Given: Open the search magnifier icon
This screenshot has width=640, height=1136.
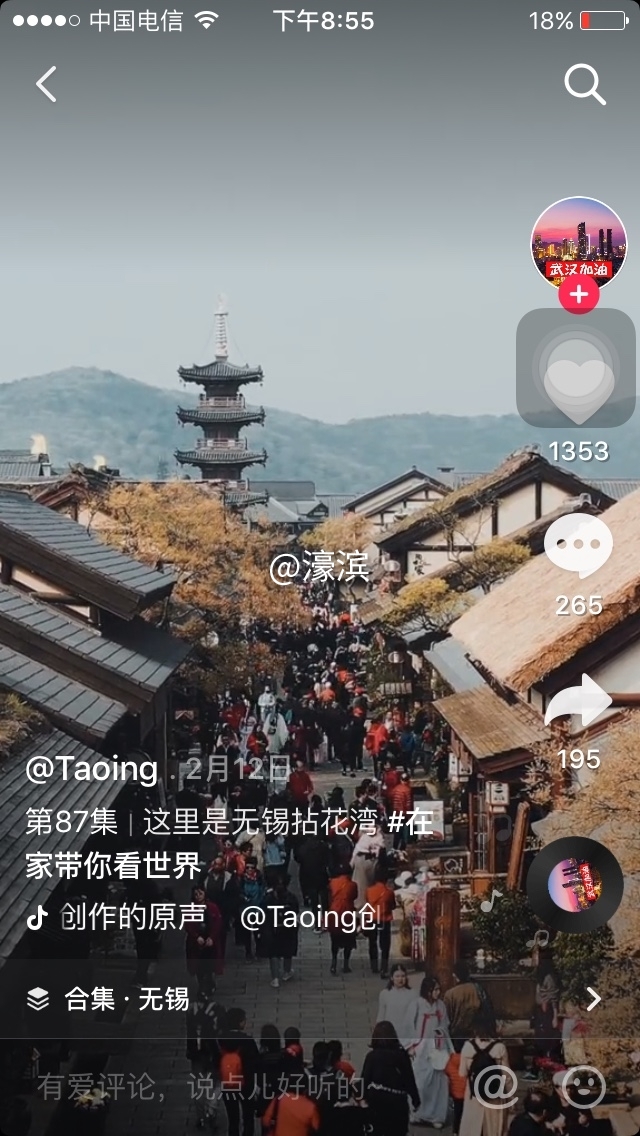Looking at the screenshot, I should pyautogui.click(x=585, y=85).
